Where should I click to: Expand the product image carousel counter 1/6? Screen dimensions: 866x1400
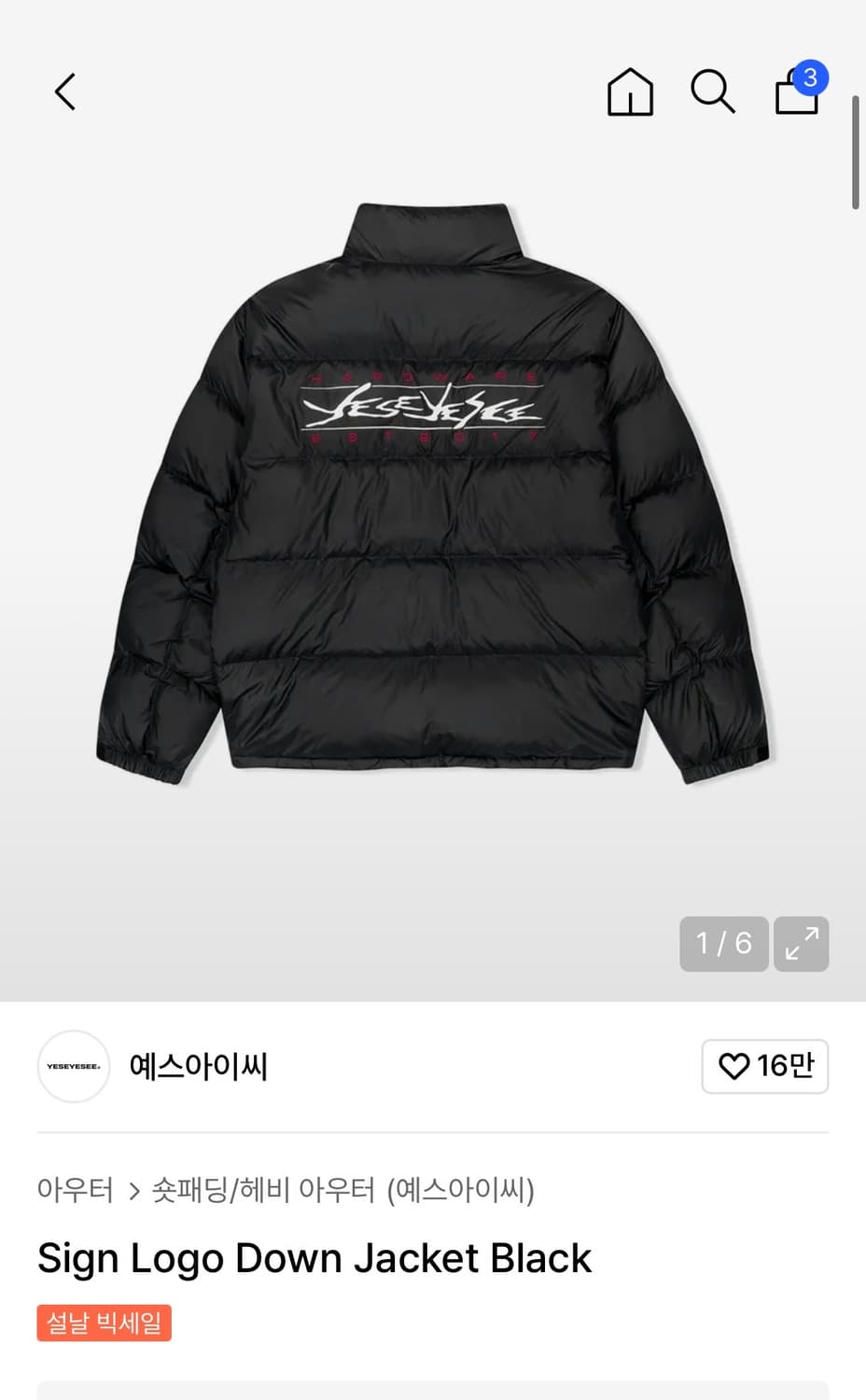coord(724,945)
